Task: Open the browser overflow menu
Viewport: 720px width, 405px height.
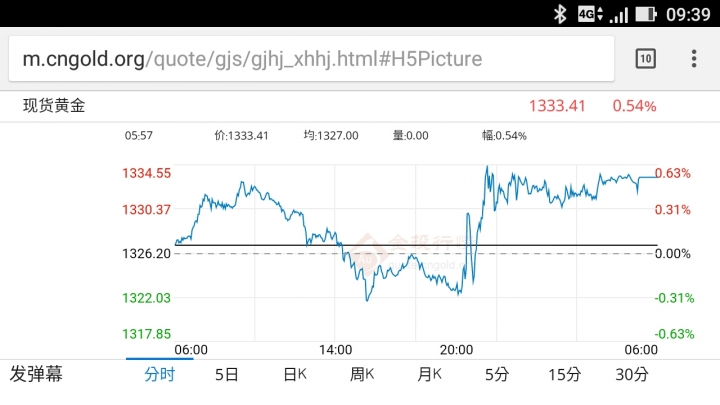Action: click(694, 59)
